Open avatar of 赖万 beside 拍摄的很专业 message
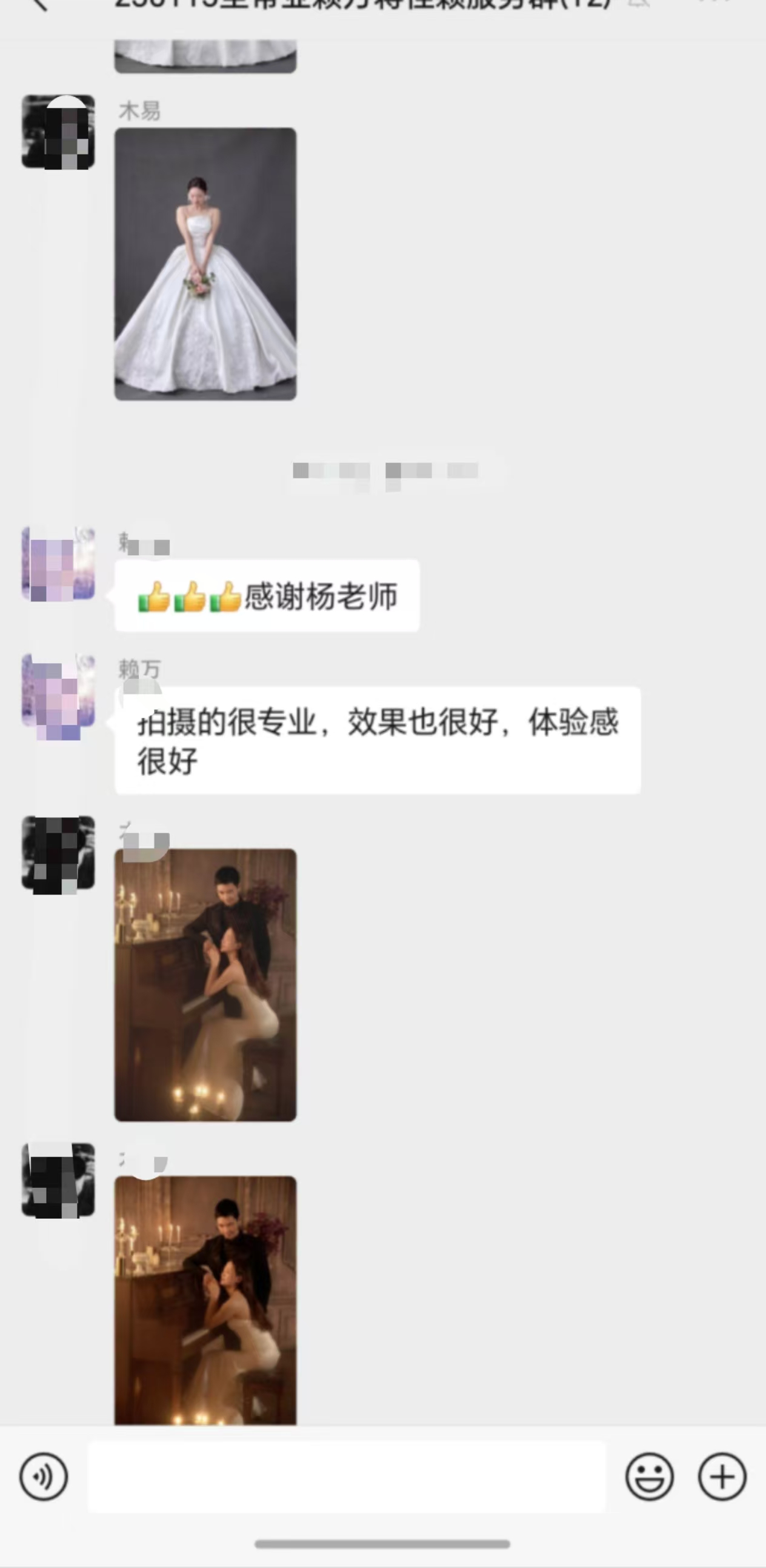This screenshot has height=1568, width=766. (58, 692)
